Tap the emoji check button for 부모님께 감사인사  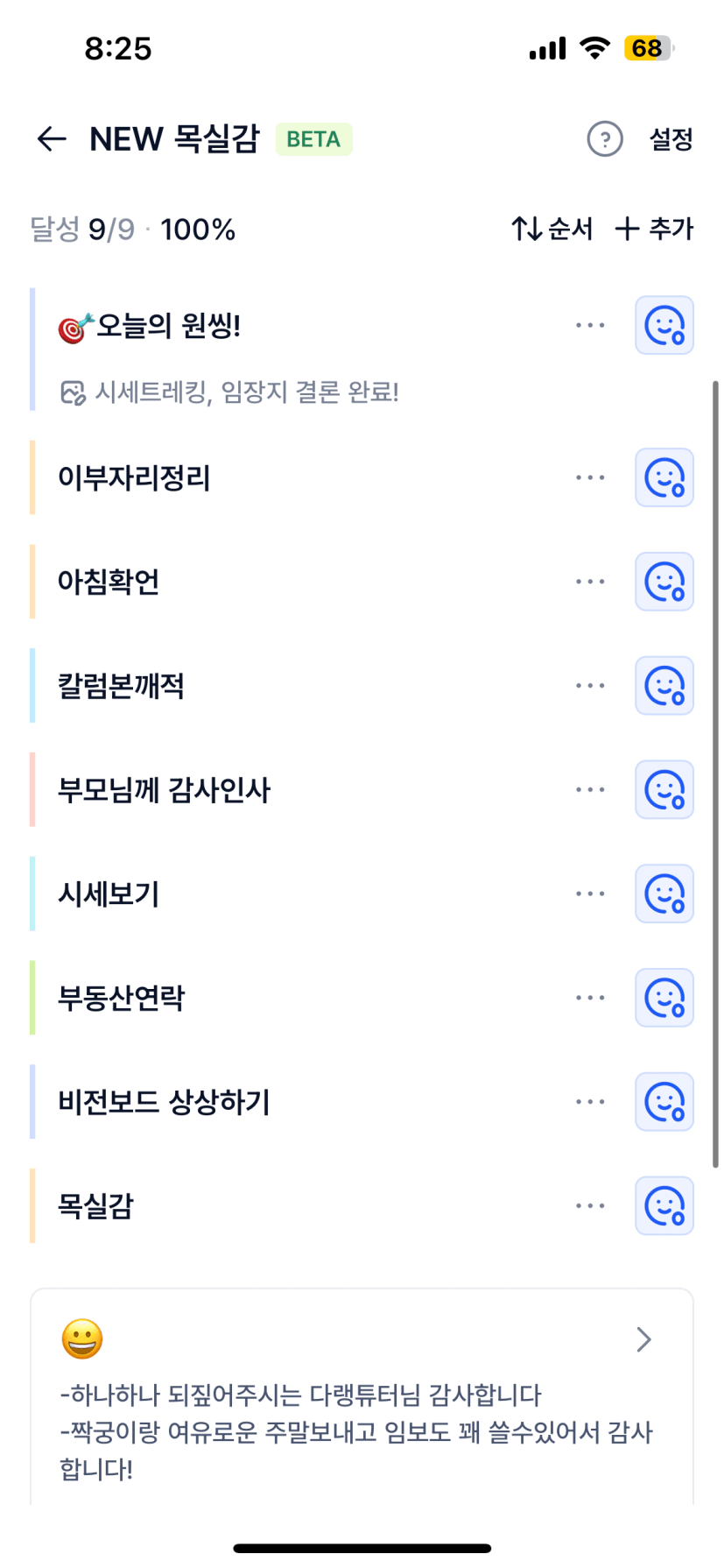pyautogui.click(x=664, y=790)
